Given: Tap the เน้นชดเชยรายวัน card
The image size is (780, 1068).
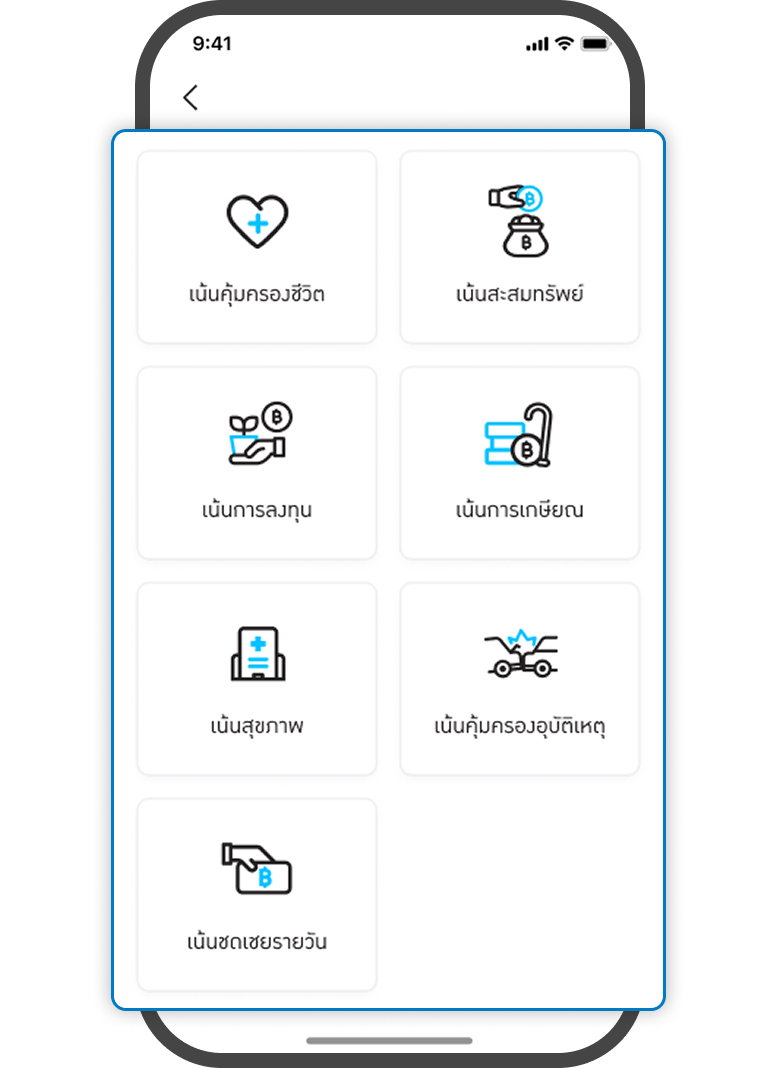Looking at the screenshot, I should pyautogui.click(x=257, y=894).
